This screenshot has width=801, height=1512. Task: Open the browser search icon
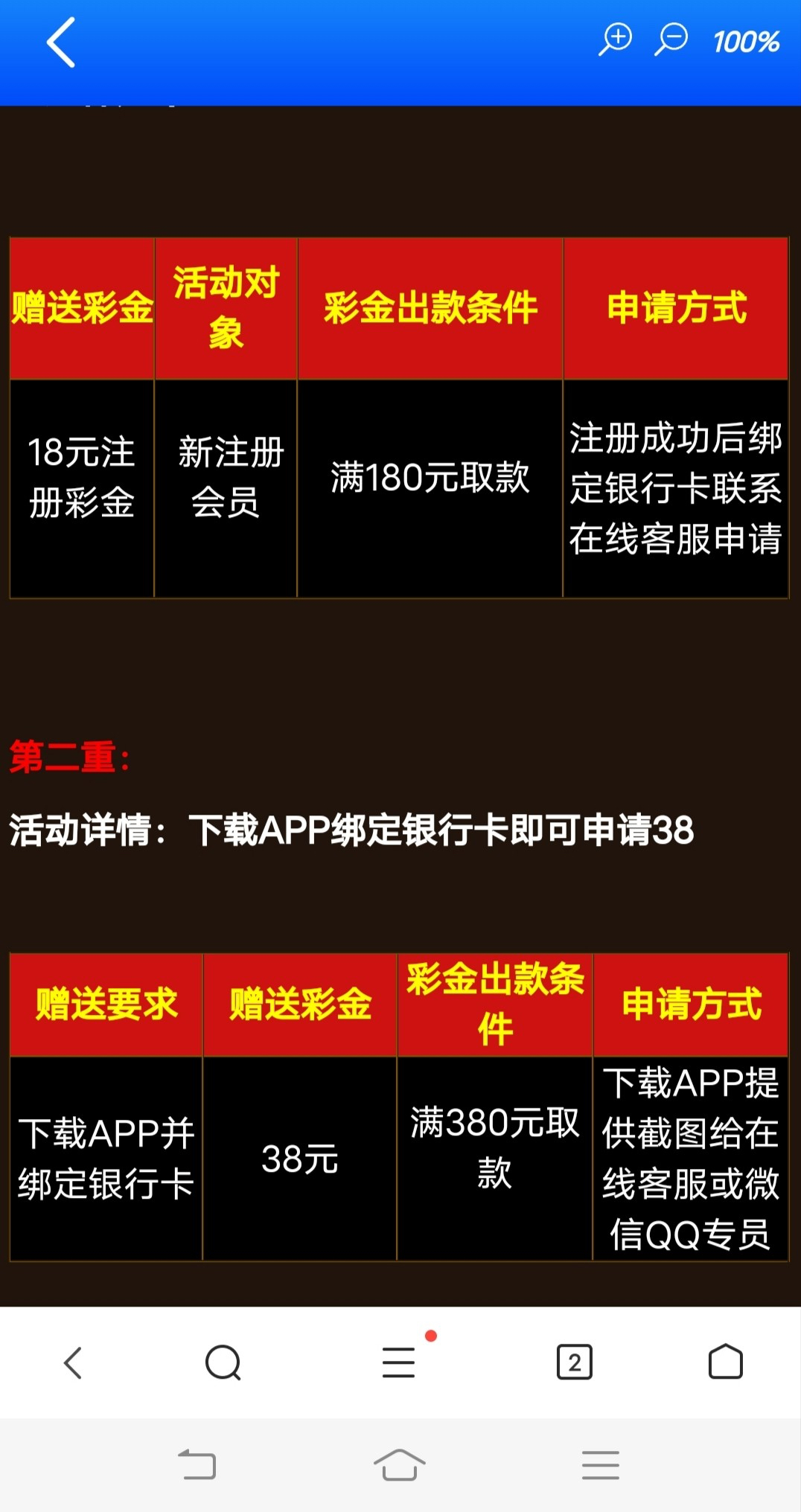(223, 1363)
